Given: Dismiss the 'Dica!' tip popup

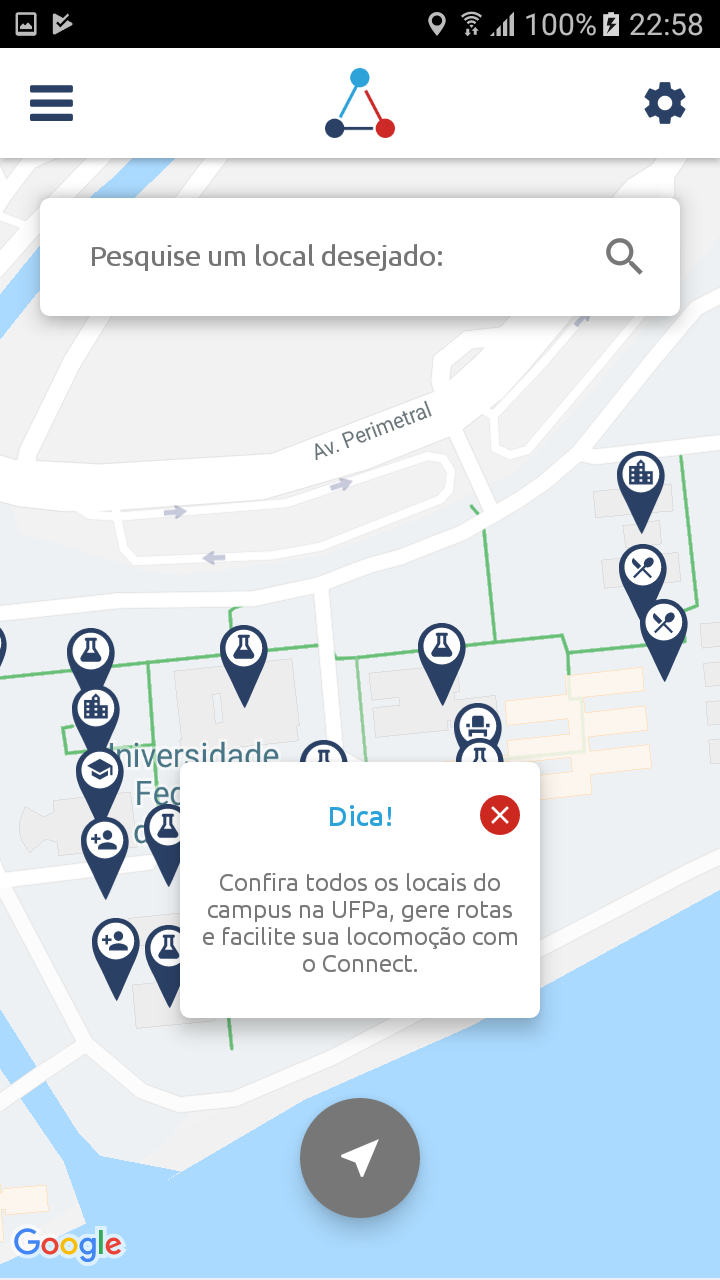Looking at the screenshot, I should click(x=500, y=816).
